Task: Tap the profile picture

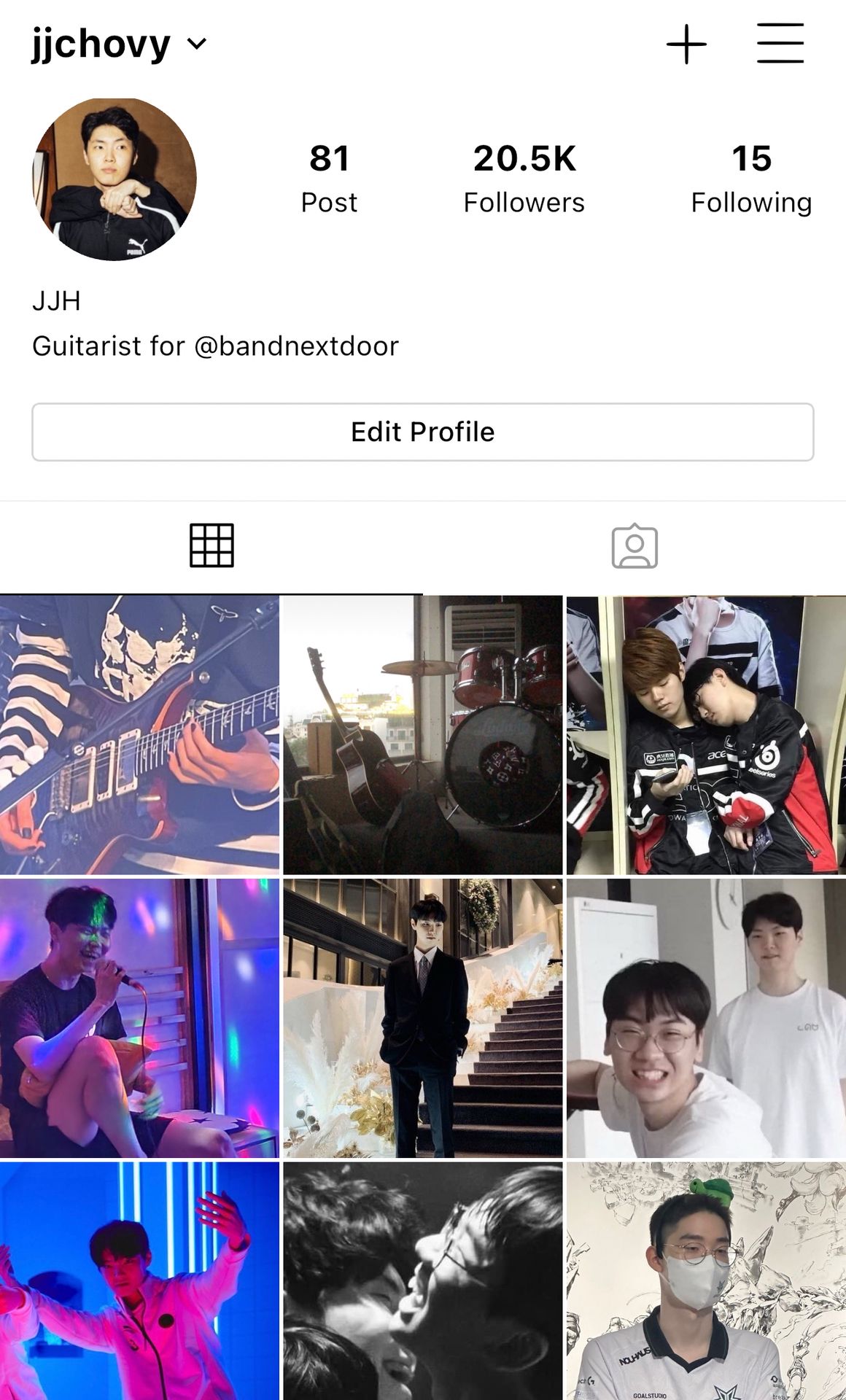Action: (x=115, y=179)
